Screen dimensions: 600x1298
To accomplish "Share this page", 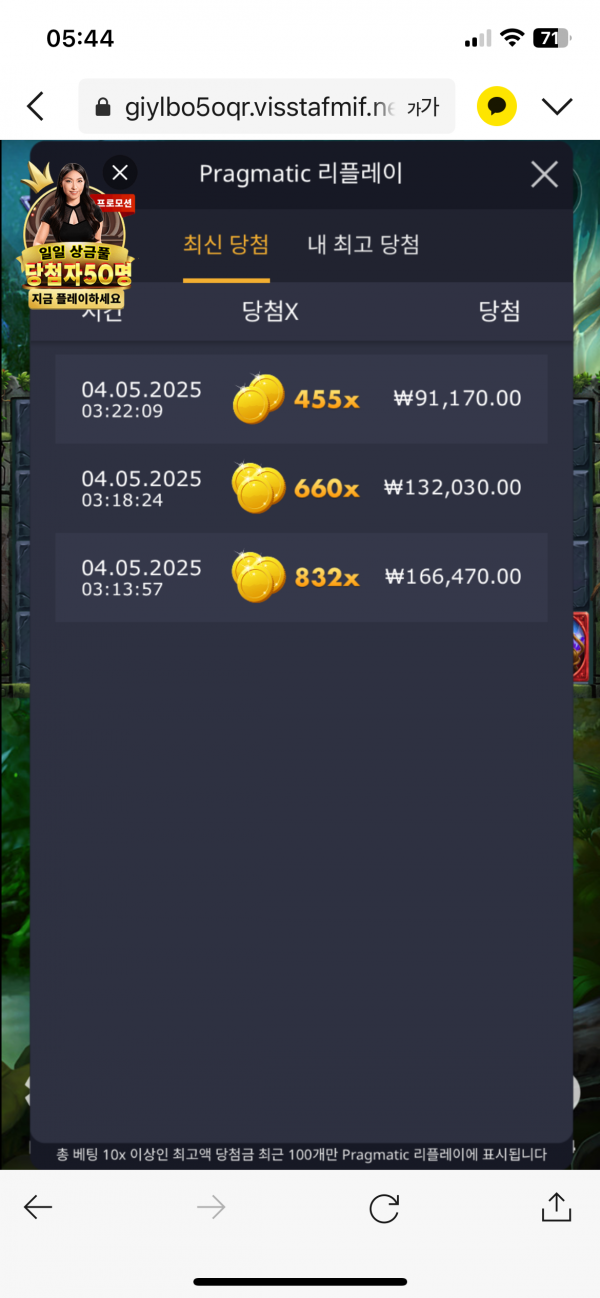I will click(x=556, y=1207).
